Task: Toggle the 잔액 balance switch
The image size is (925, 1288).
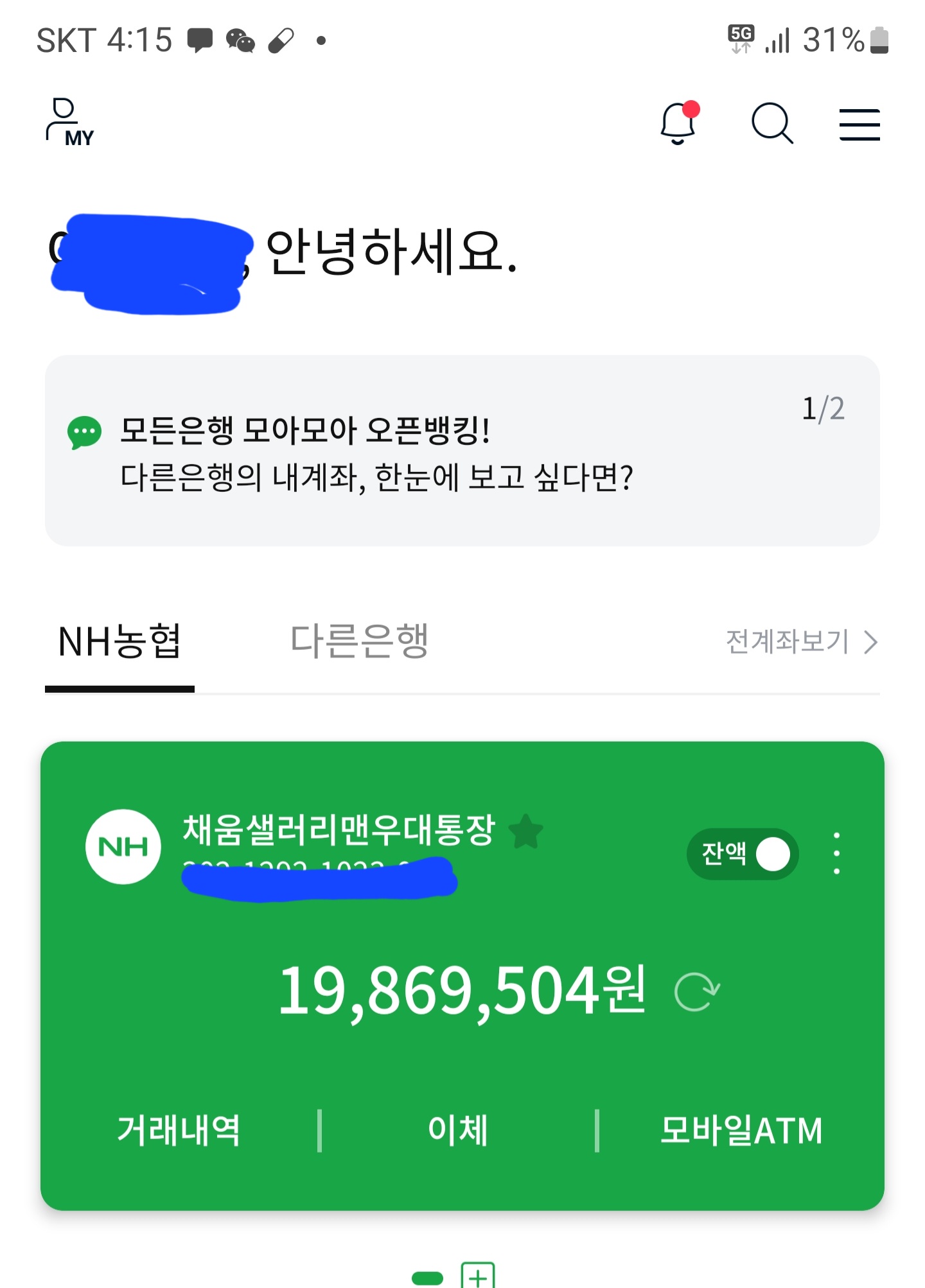Action: click(743, 854)
